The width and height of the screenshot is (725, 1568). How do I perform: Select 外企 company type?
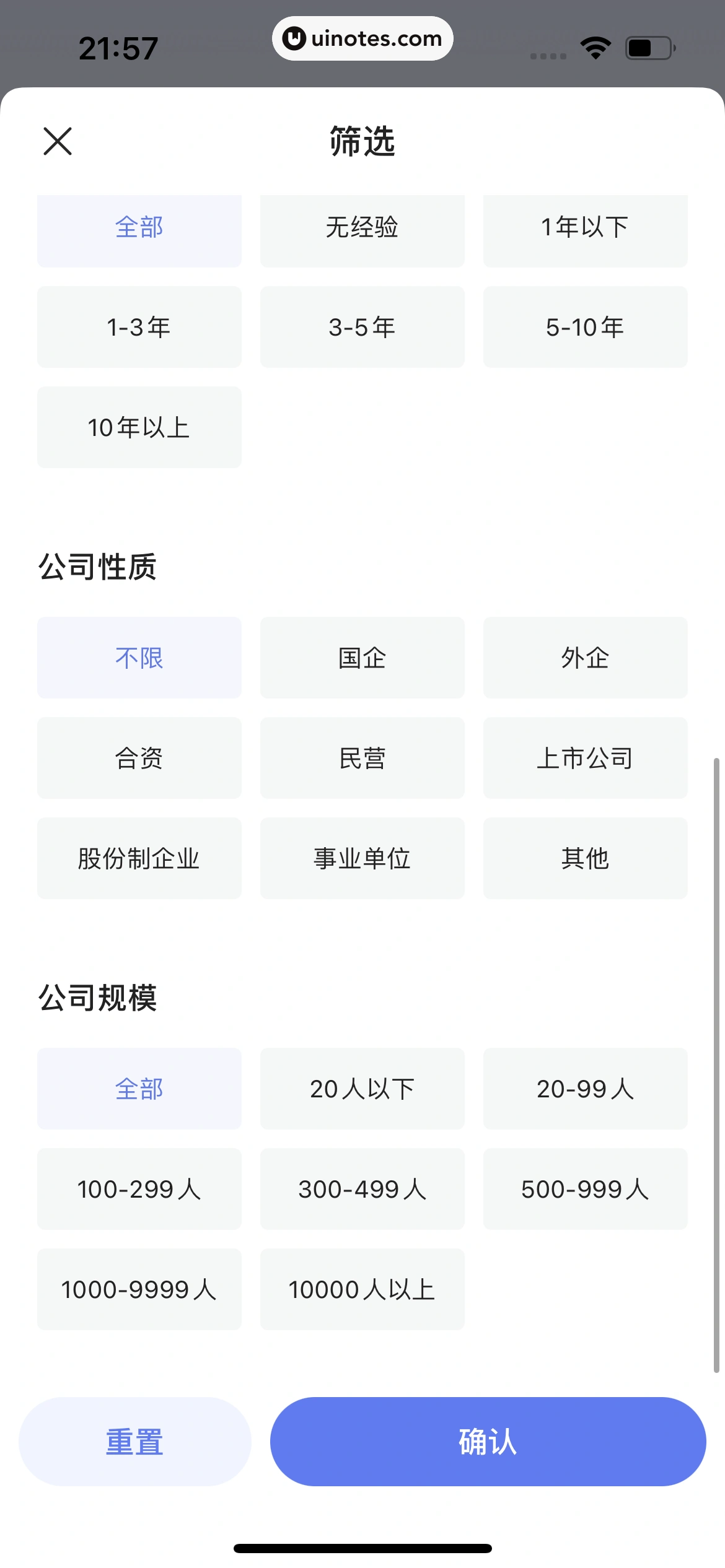click(585, 658)
